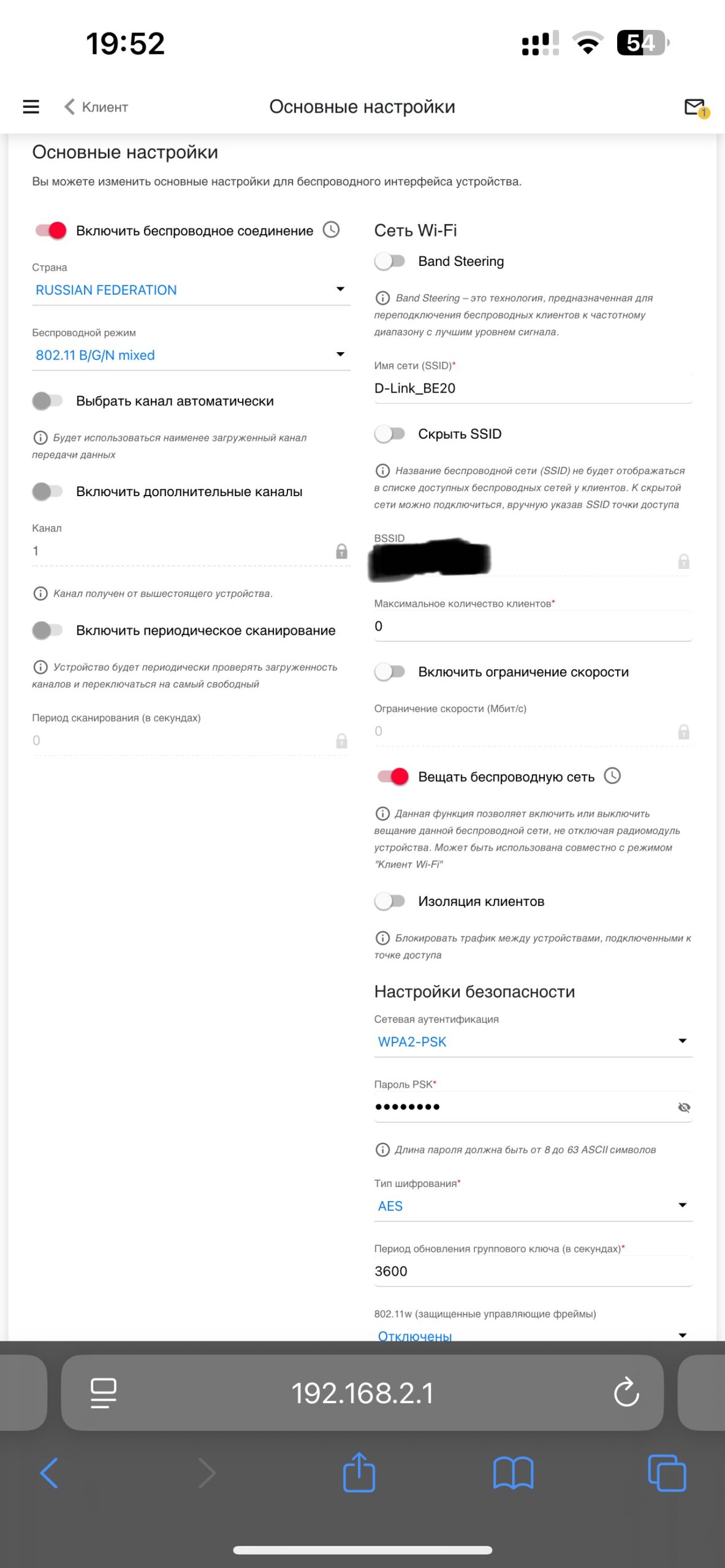Edit the SSID field D-Link_BE20
Image resolution: width=725 pixels, height=1568 pixels.
(532, 388)
